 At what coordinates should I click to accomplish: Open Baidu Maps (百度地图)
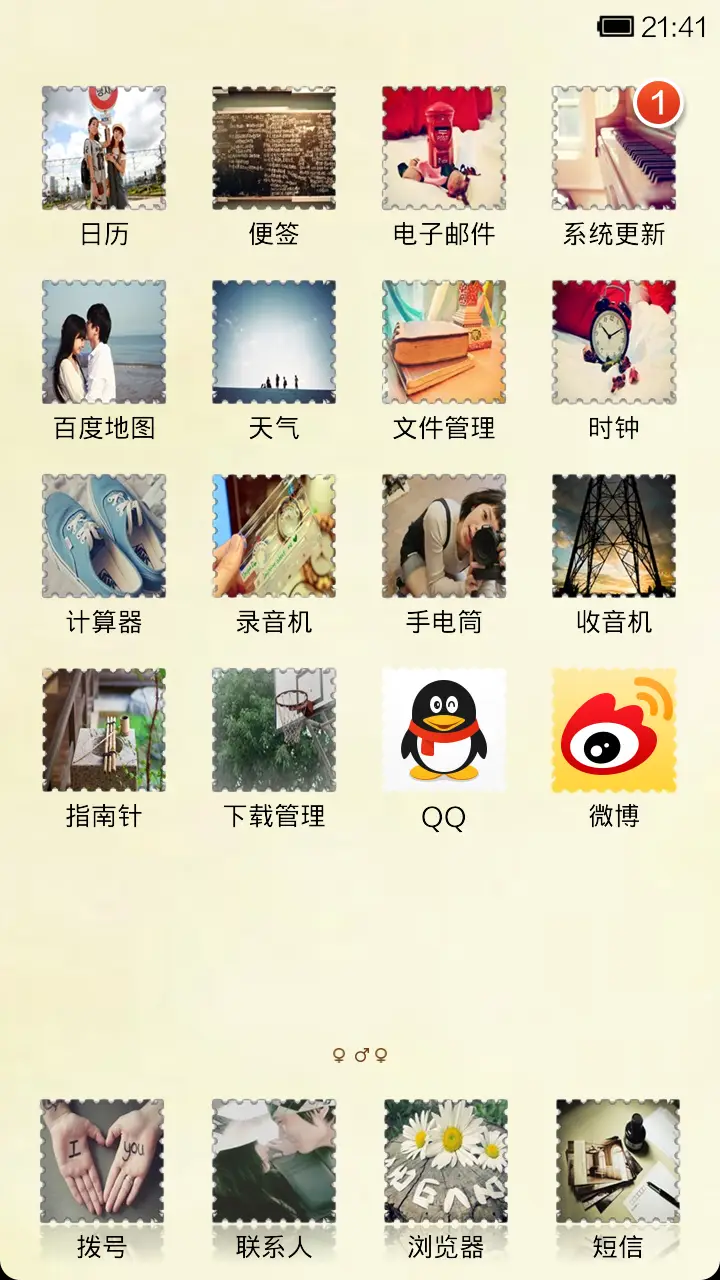[104, 343]
